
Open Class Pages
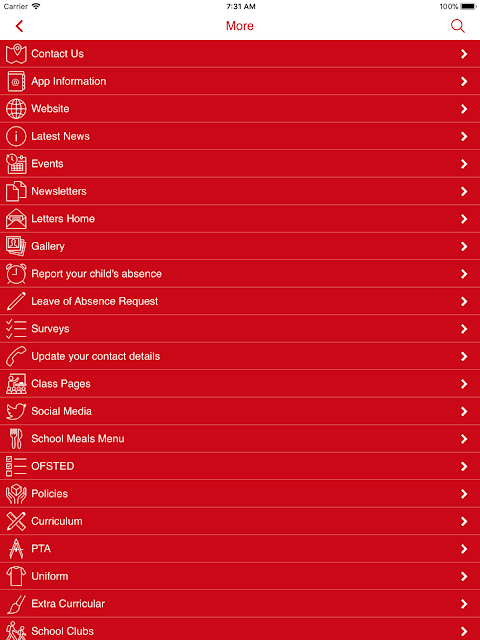click(x=240, y=384)
